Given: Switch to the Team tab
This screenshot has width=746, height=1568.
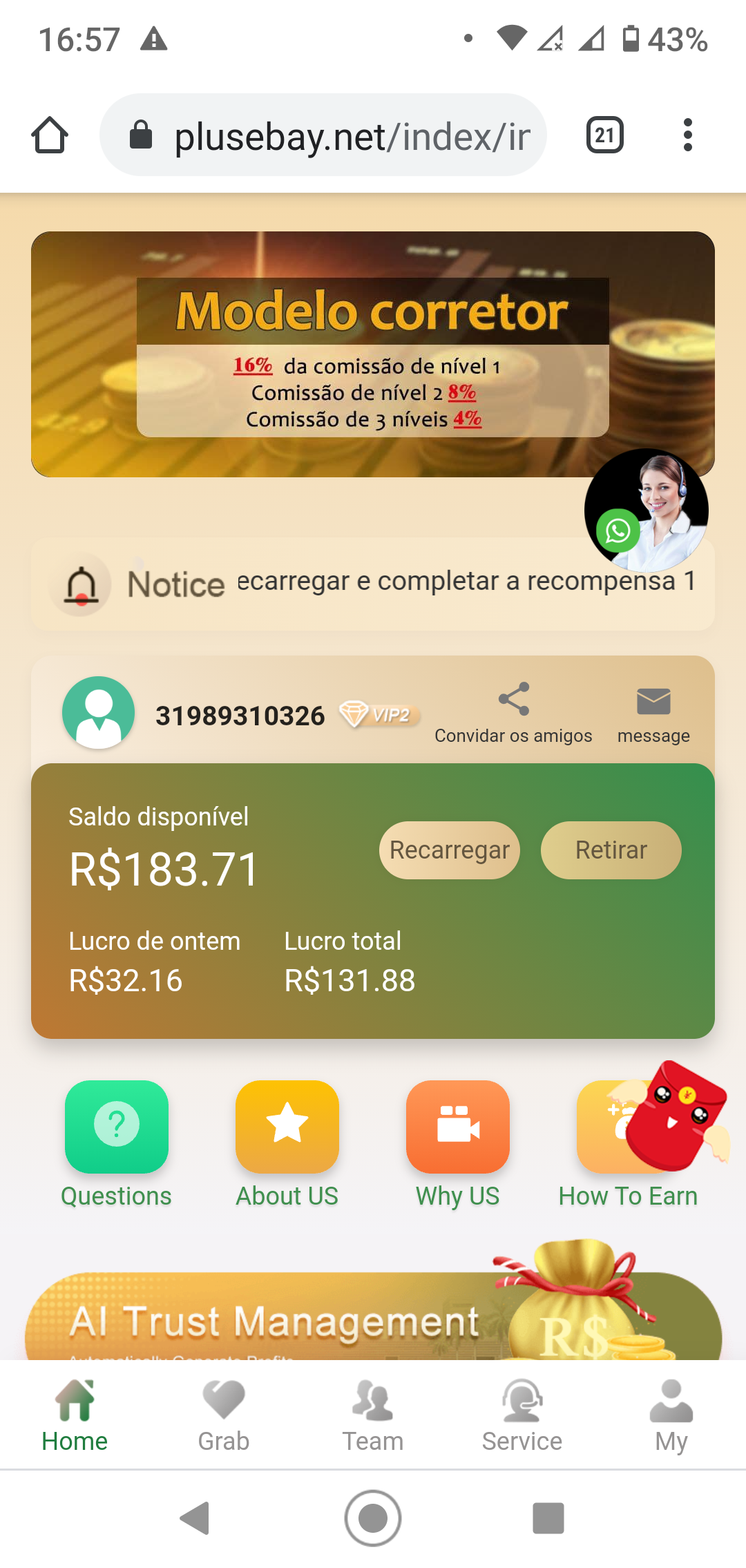Looking at the screenshot, I should 373,1413.
